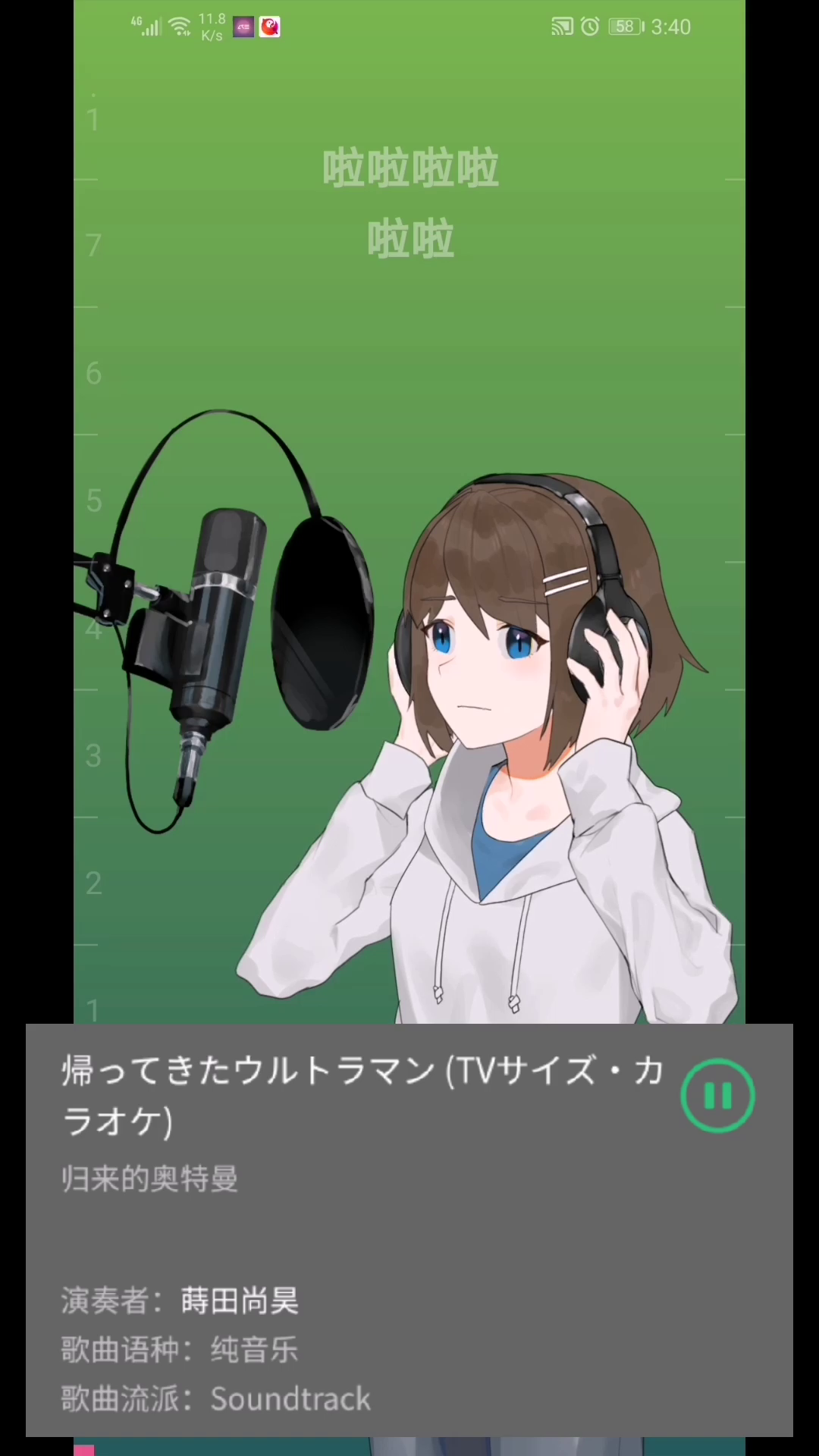
Task: Pause the playing Ultraman karaoke track
Action: click(717, 1096)
